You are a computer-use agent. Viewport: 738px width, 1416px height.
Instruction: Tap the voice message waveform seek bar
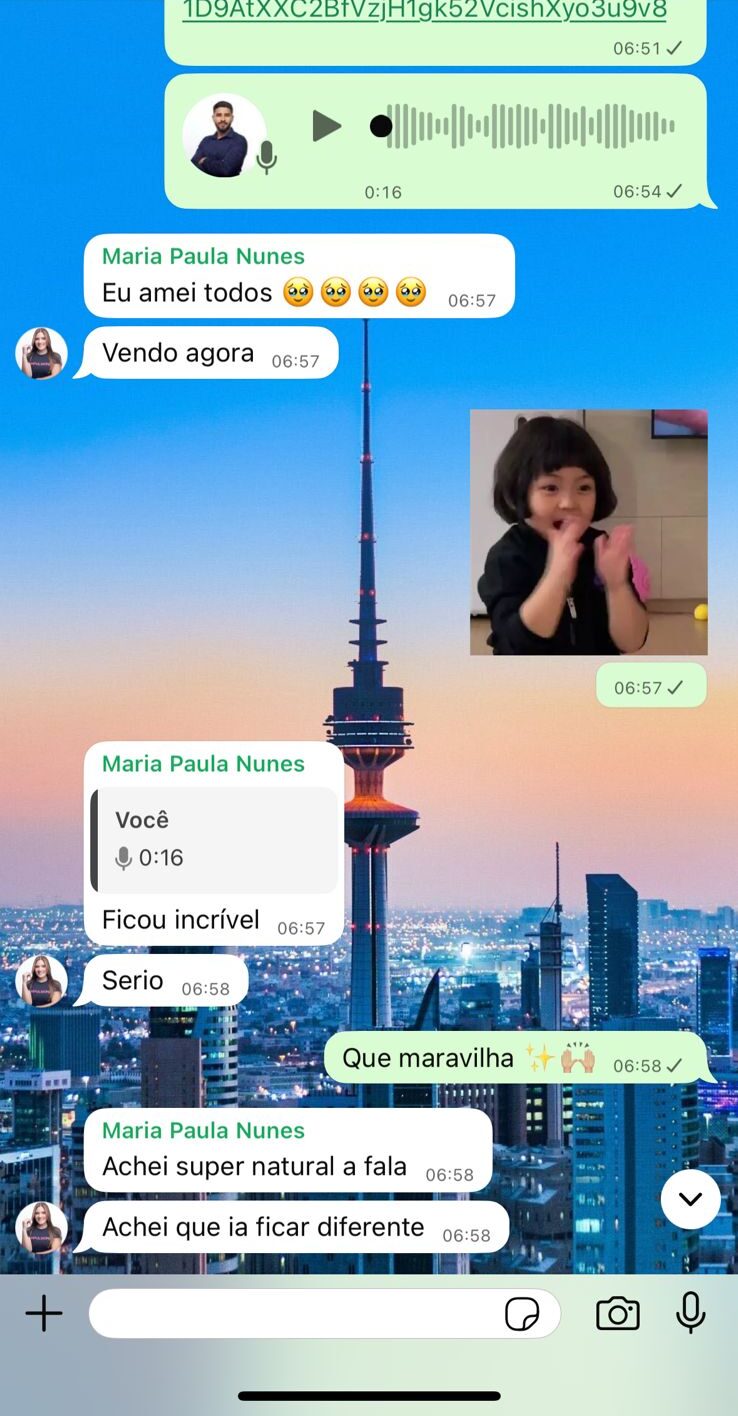pos(530,126)
